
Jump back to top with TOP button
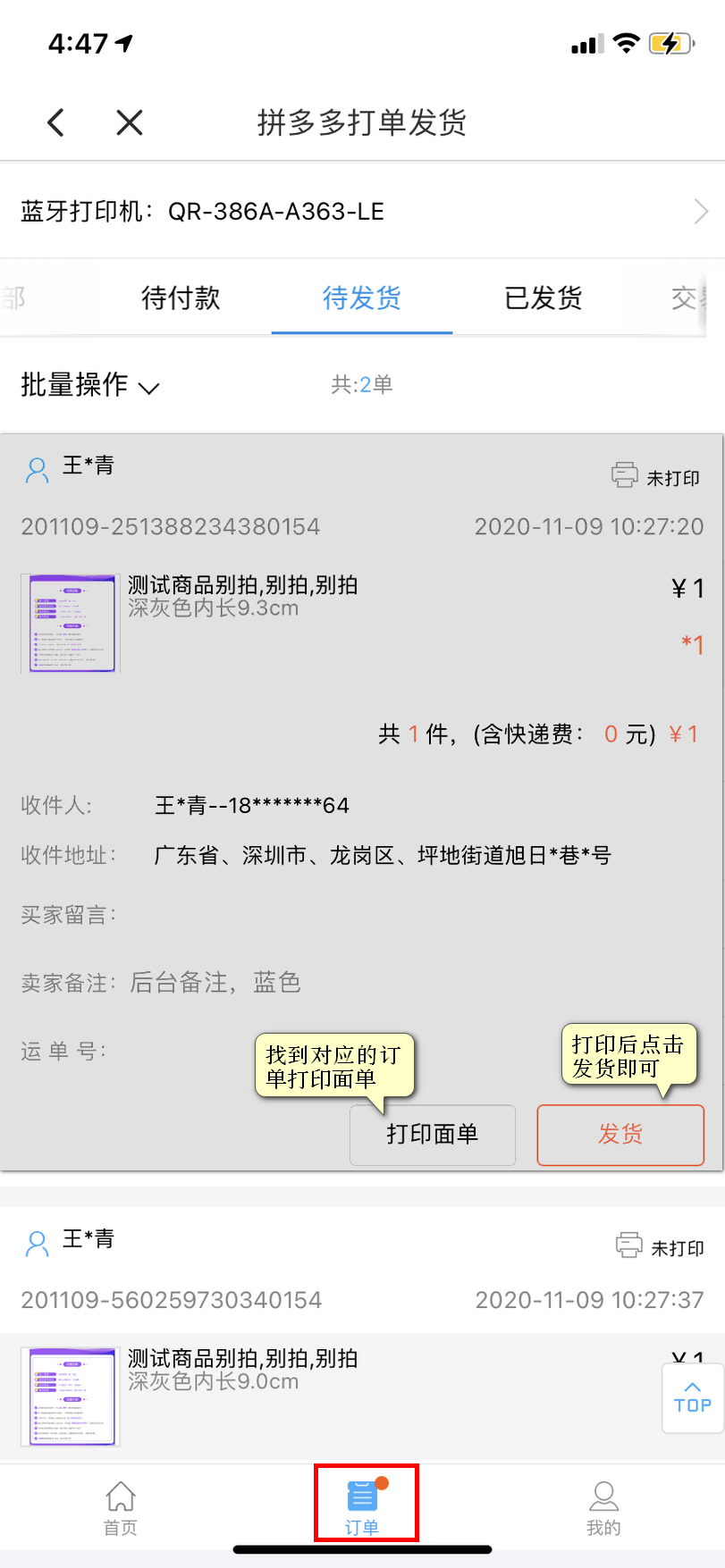coord(693,1398)
